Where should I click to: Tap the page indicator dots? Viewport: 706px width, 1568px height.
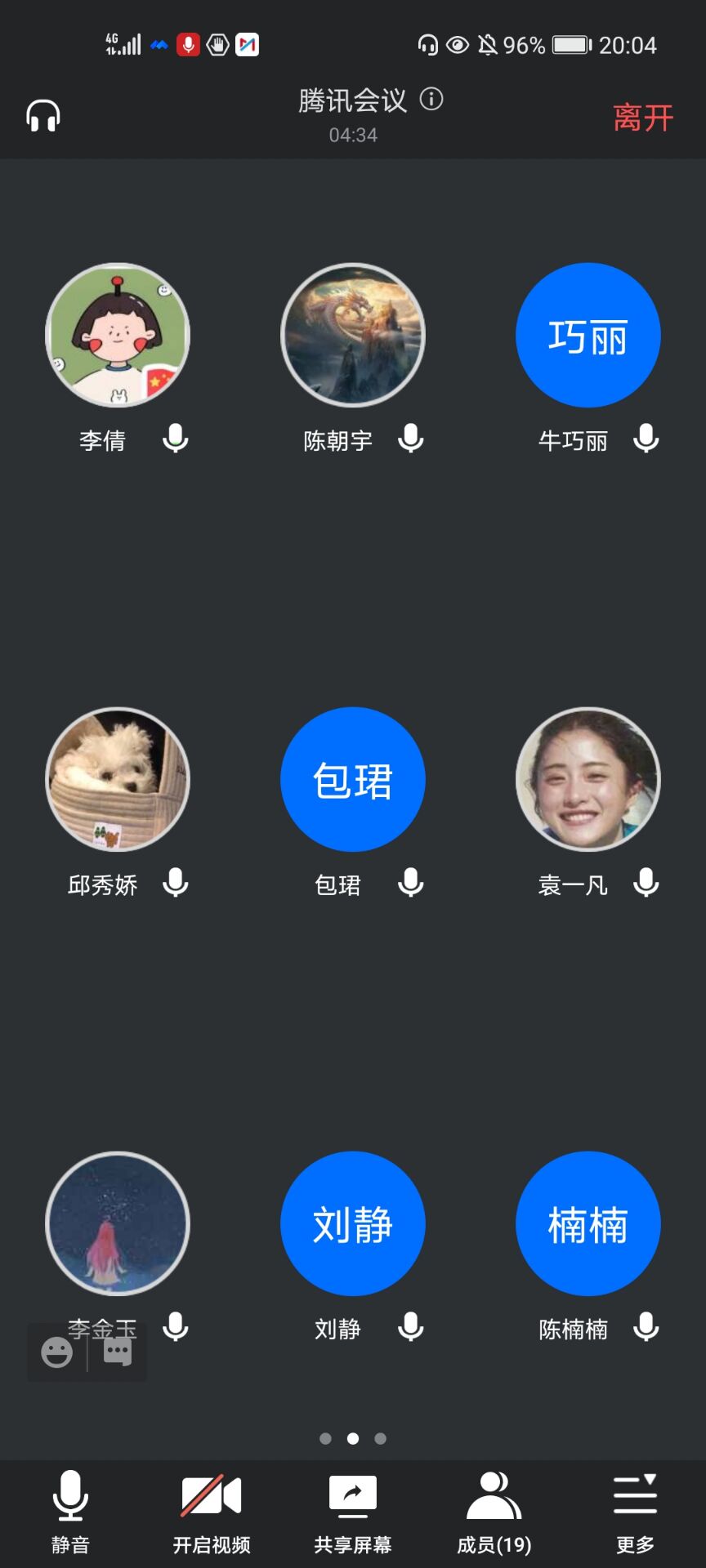(353, 1438)
